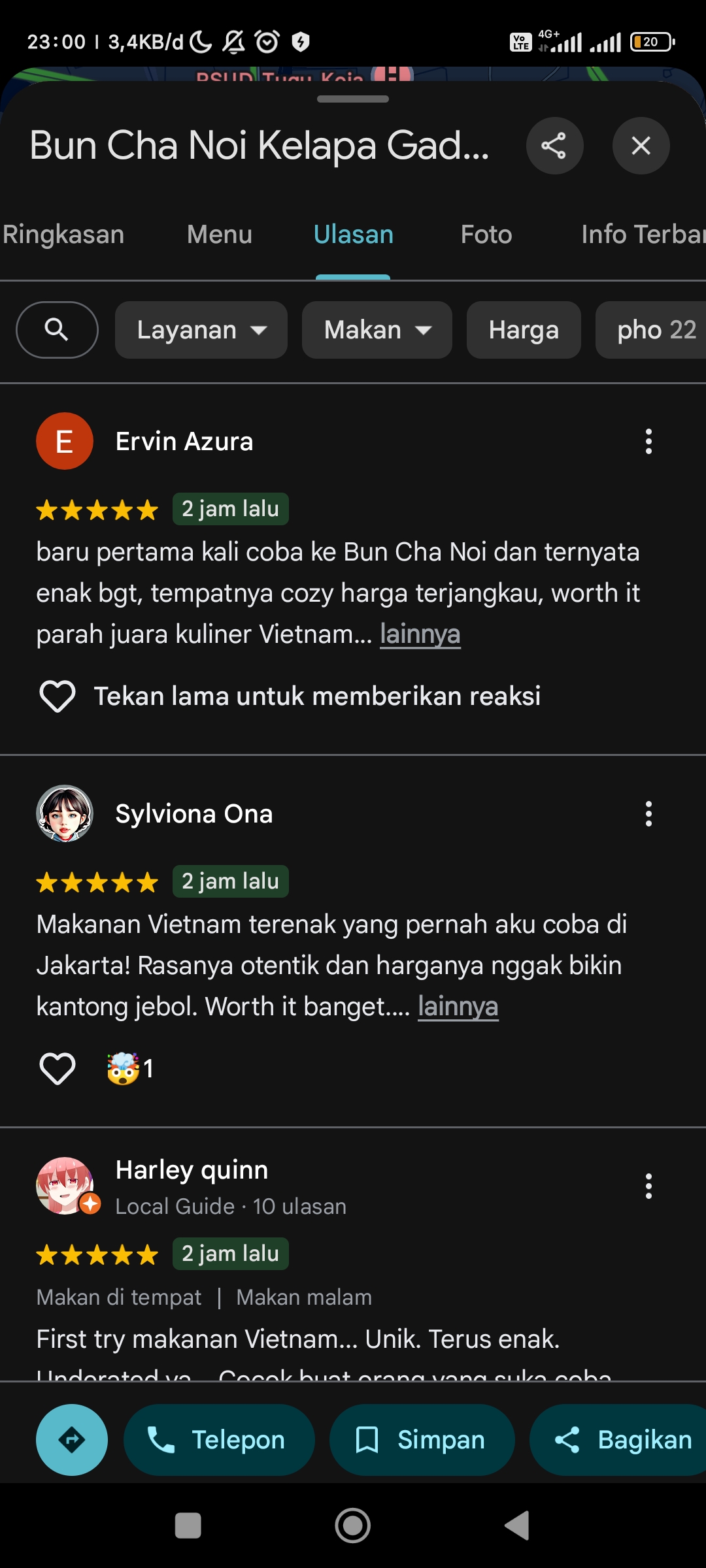The width and height of the screenshot is (706, 1568).
Task: Open overflow menu on Sylviona Ona's review
Action: coord(648,814)
